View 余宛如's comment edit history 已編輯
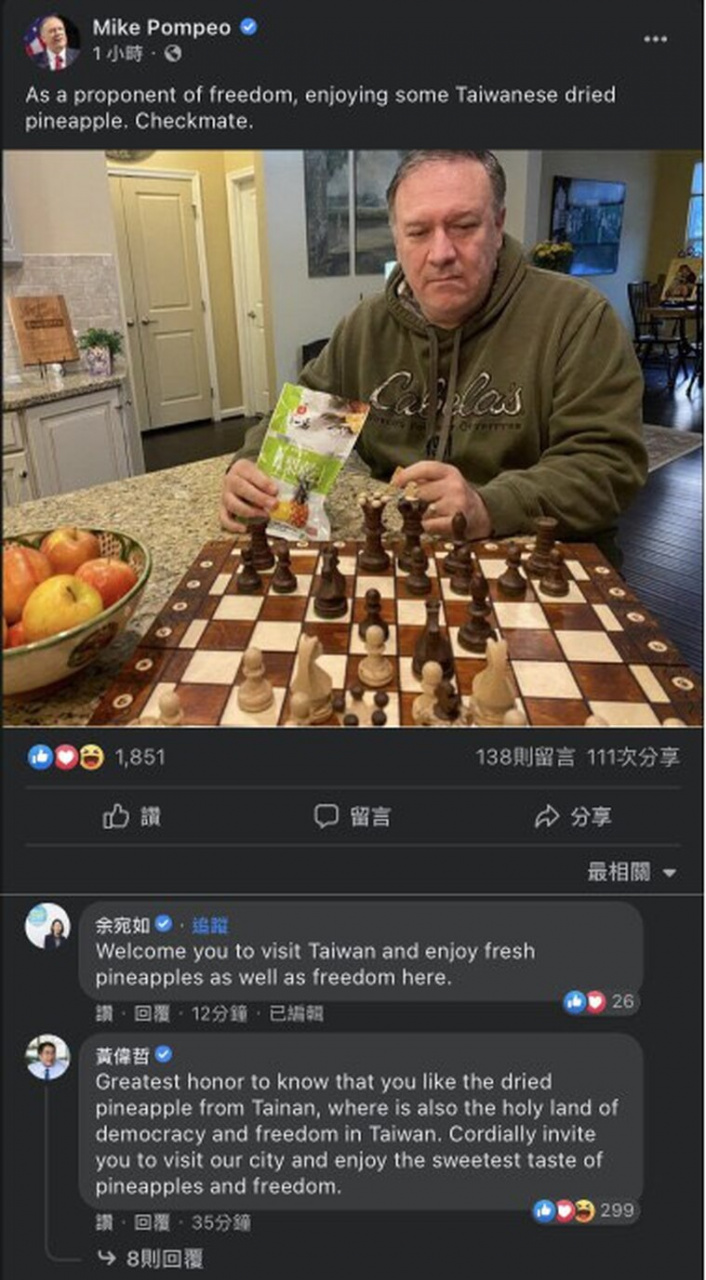 point(297,1013)
